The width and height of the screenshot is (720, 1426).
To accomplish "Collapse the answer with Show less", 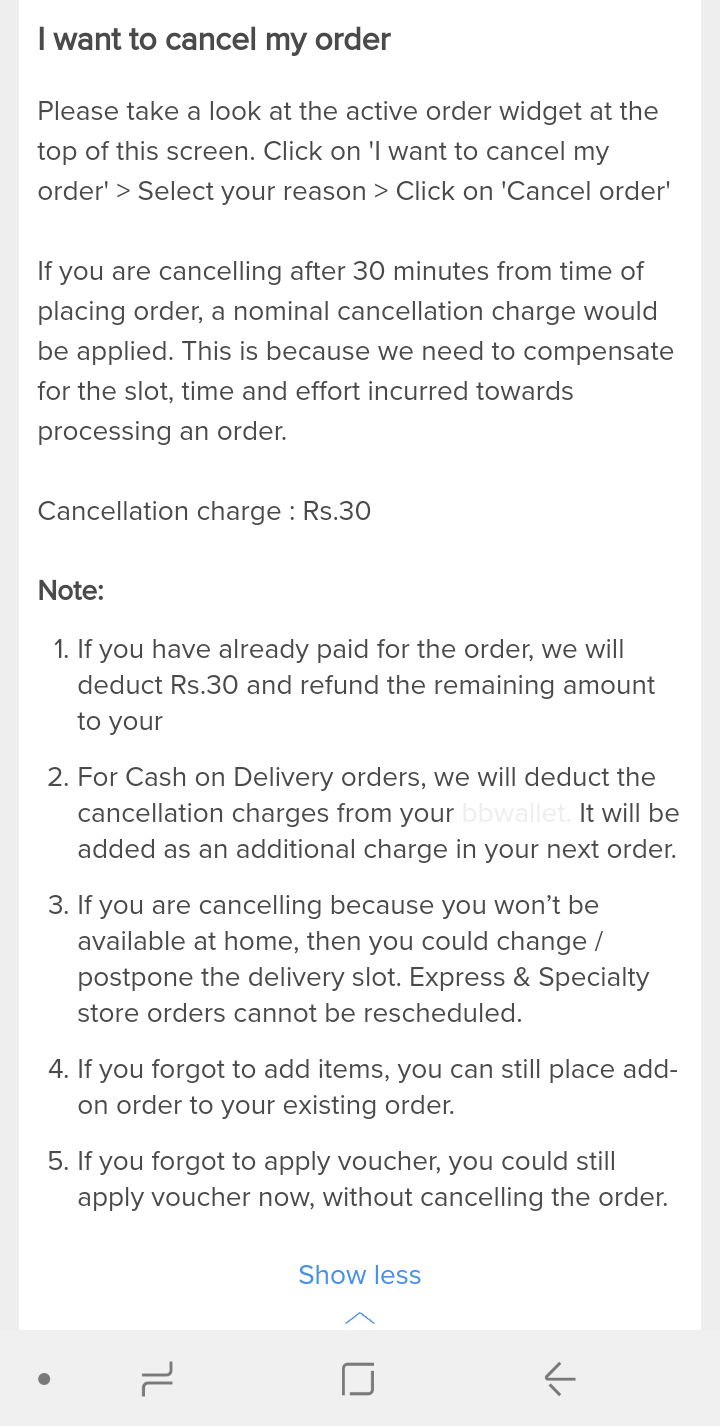I will click(x=360, y=1275).
